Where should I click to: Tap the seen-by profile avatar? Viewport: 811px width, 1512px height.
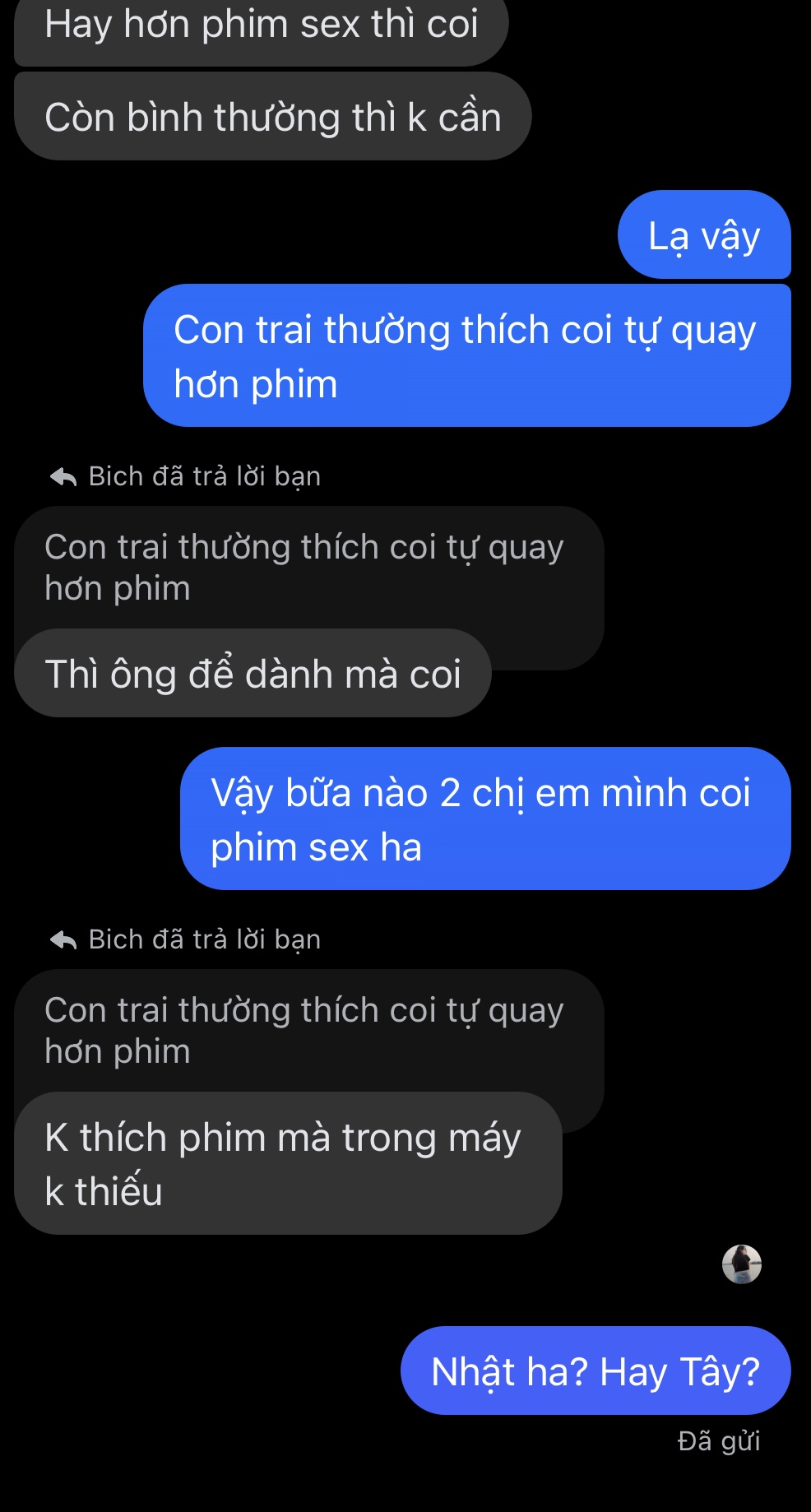[741, 1264]
